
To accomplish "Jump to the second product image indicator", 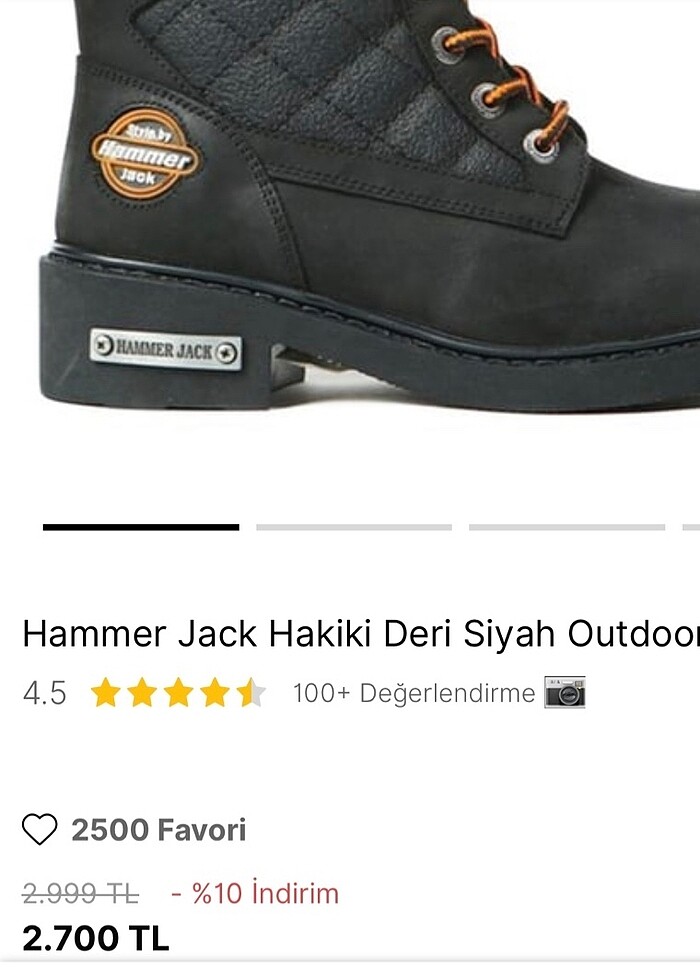I will tap(354, 527).
